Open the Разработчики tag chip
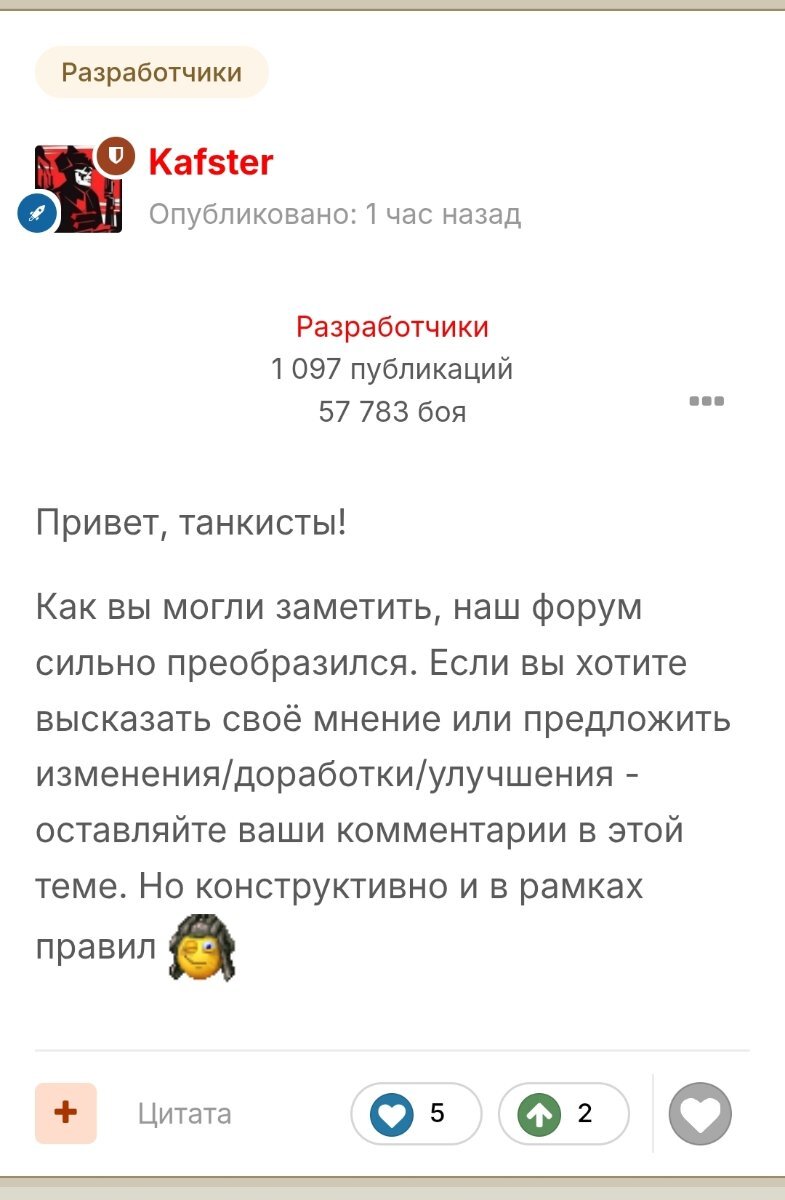The height and width of the screenshot is (1200, 785). coord(152,72)
